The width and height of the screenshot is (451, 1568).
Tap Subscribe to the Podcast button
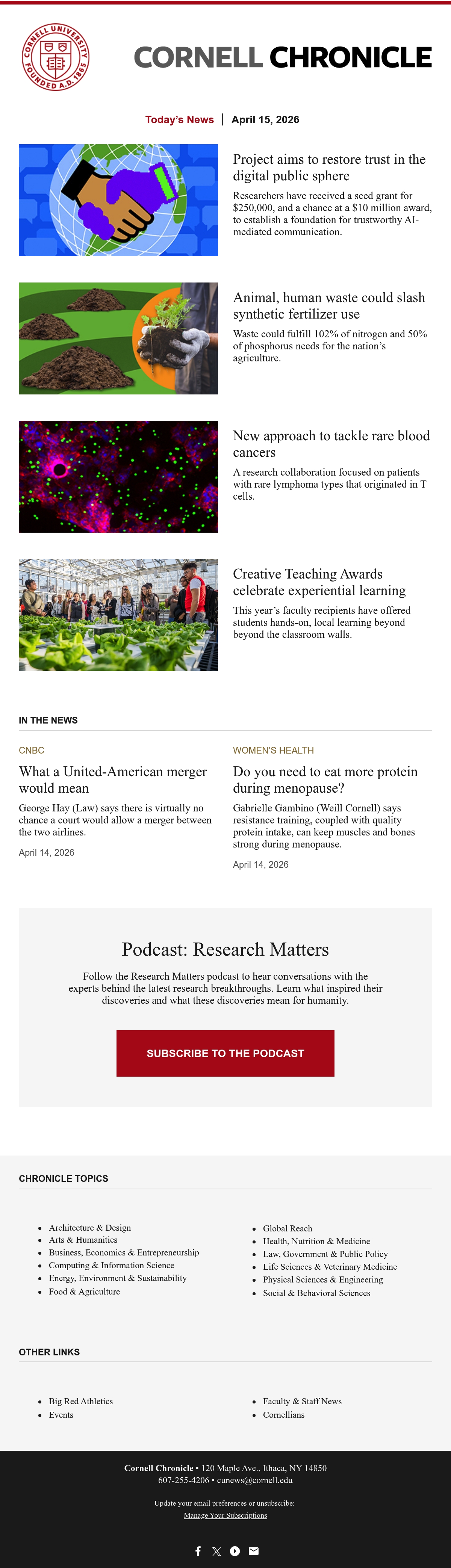[x=225, y=1053]
